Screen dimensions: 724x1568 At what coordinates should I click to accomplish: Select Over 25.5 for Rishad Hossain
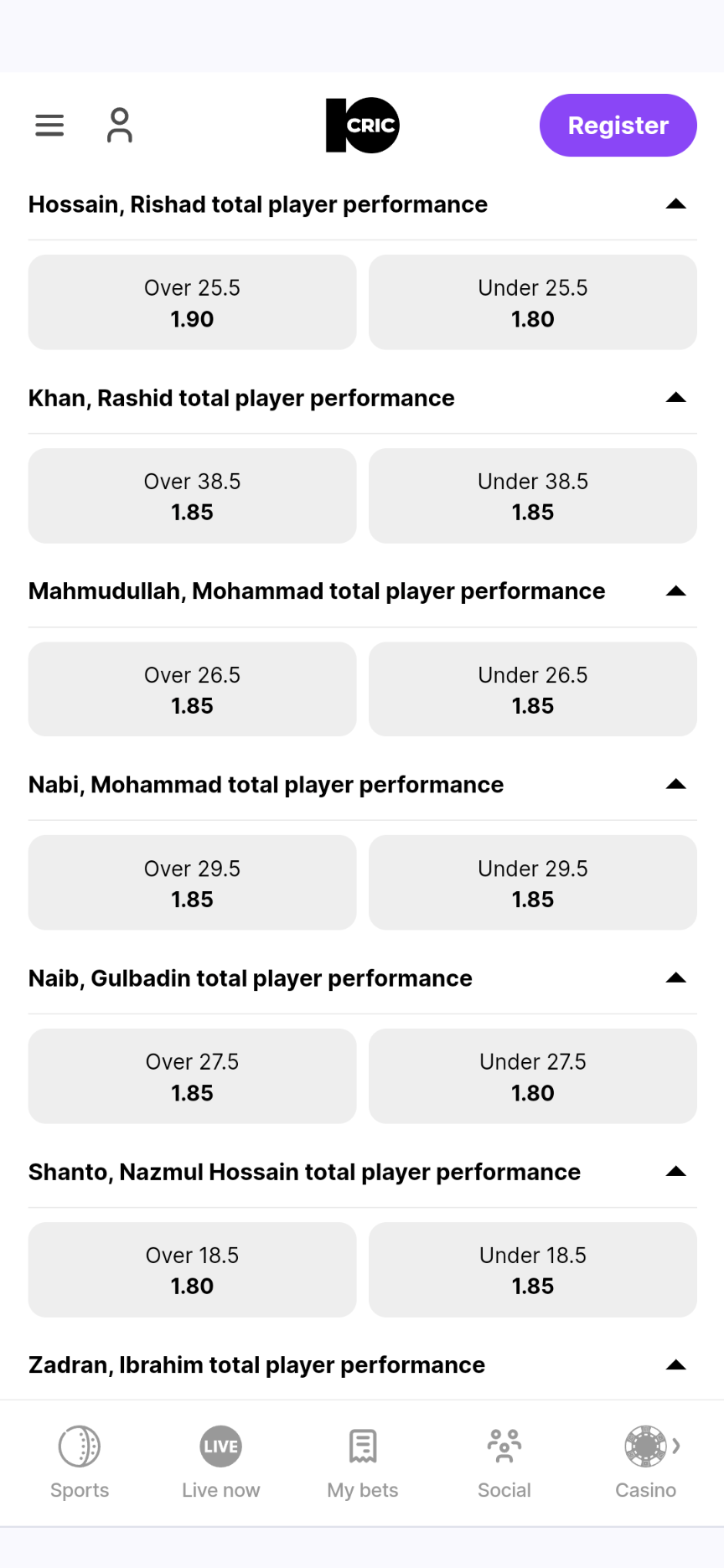(x=192, y=302)
